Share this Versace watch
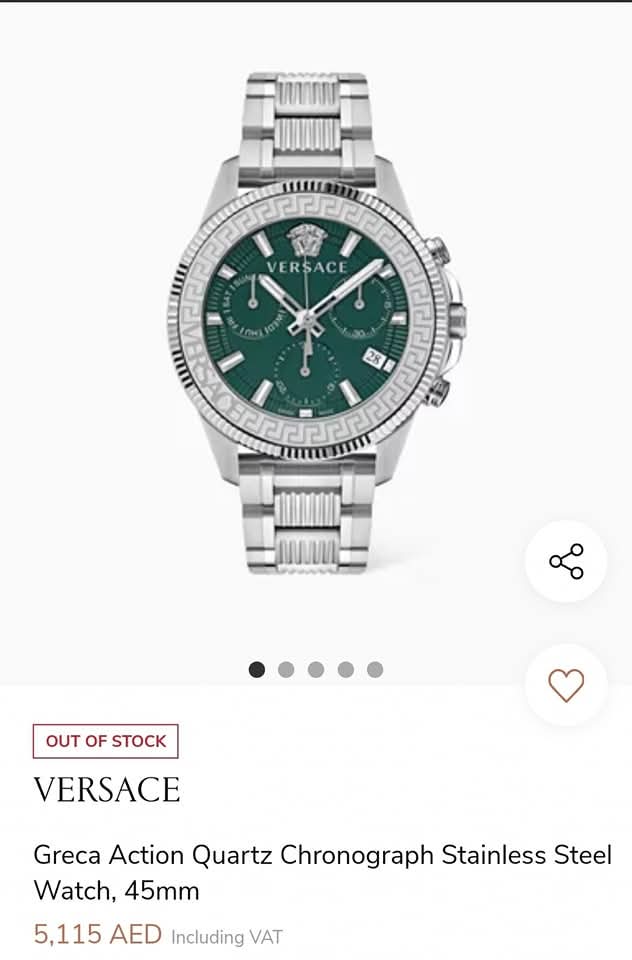Screen dimensions: 632x960 point(566,561)
